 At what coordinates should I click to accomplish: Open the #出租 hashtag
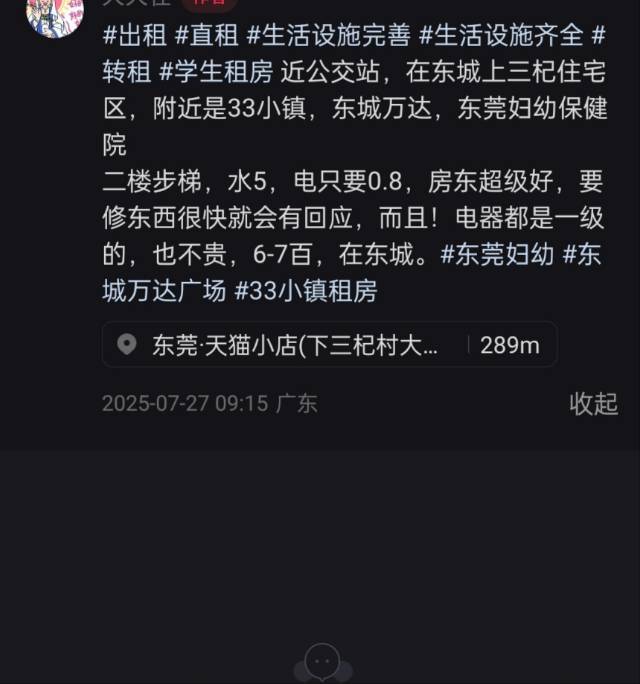(x=133, y=37)
